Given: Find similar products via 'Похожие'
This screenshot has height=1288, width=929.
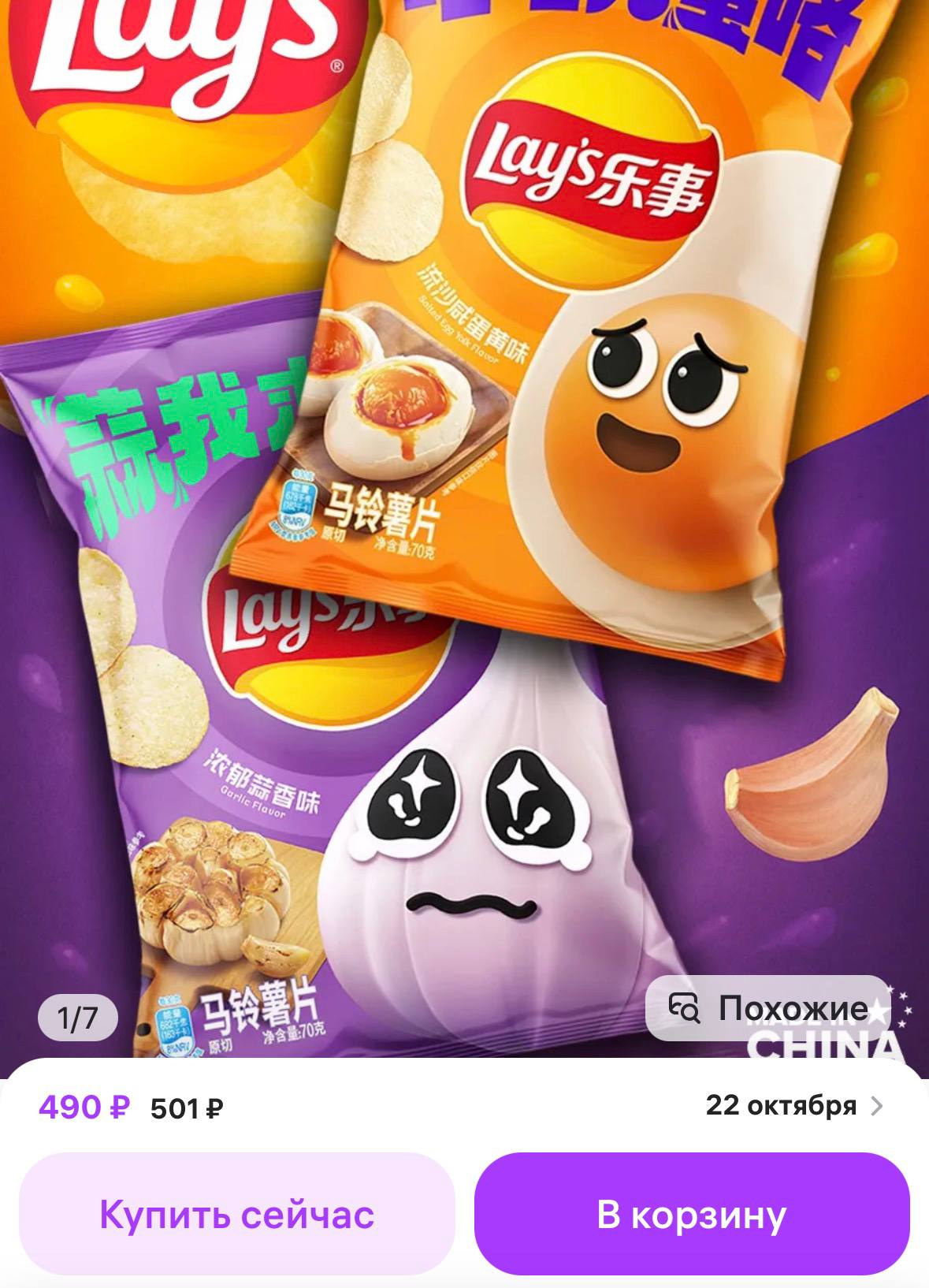Looking at the screenshot, I should (x=768, y=1008).
